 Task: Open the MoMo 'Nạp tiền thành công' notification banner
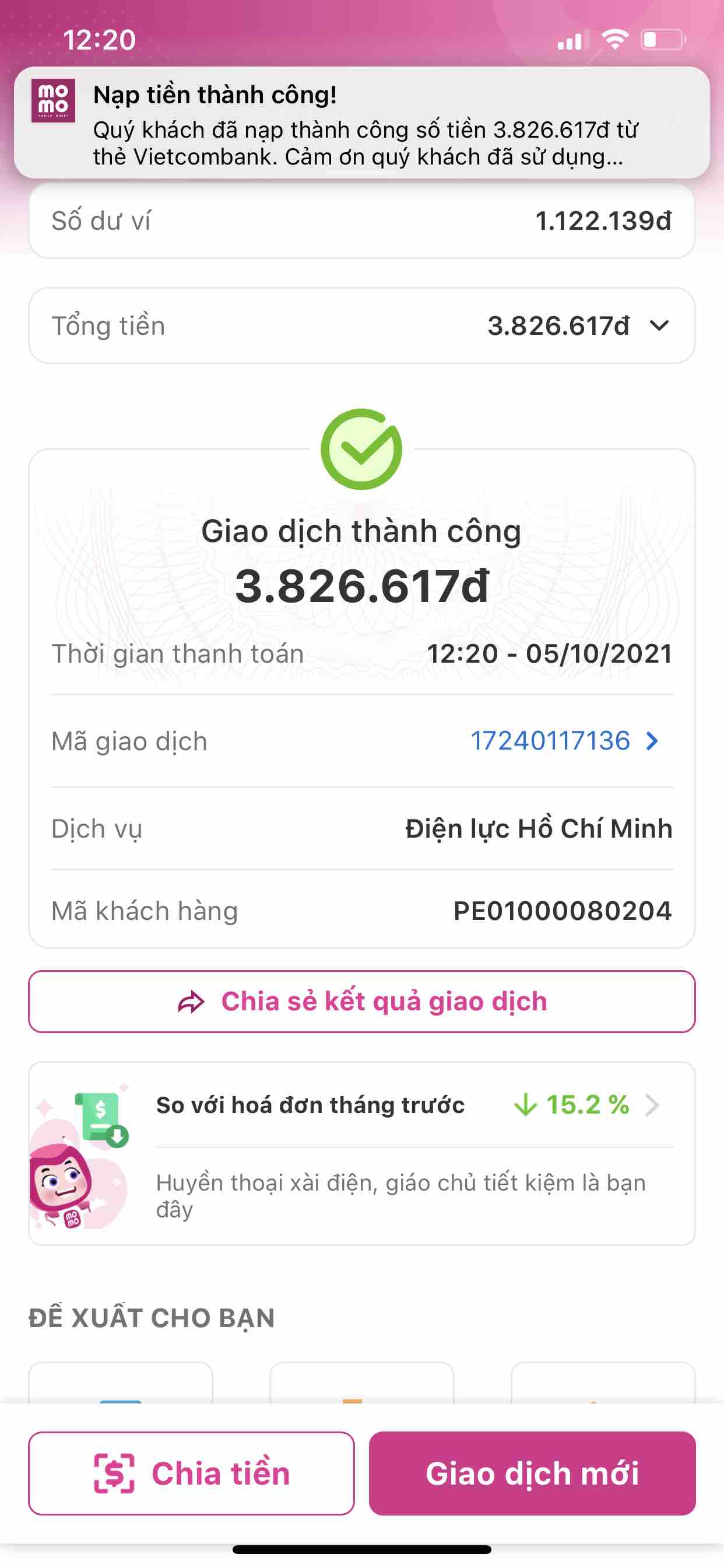(361, 123)
